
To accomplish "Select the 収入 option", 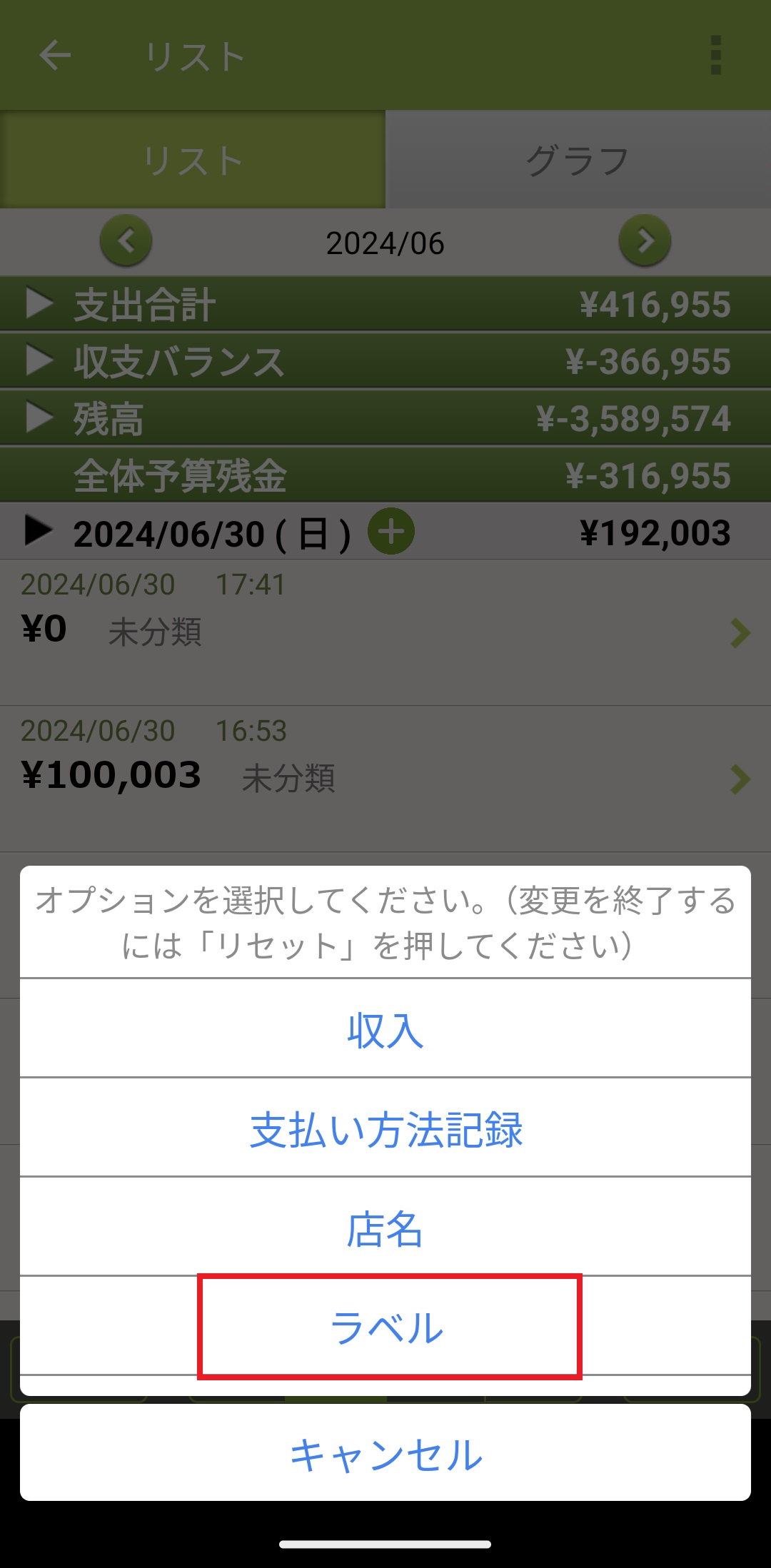I will [x=385, y=1030].
